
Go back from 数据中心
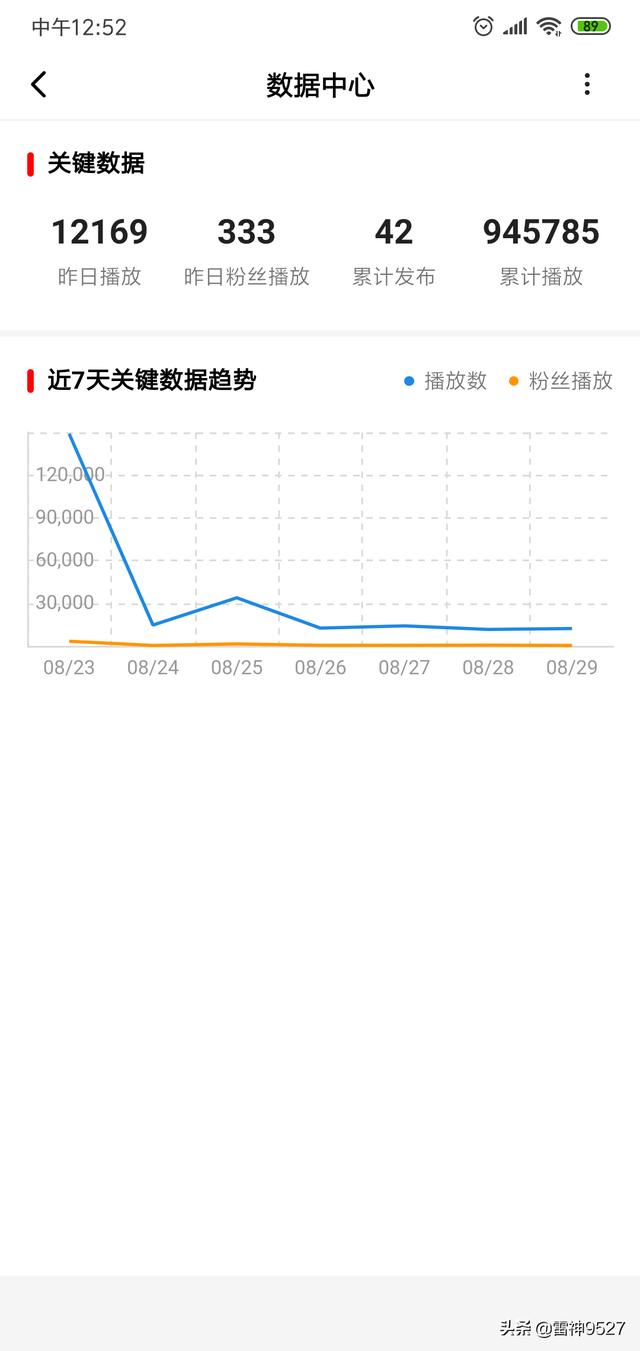[x=39, y=85]
